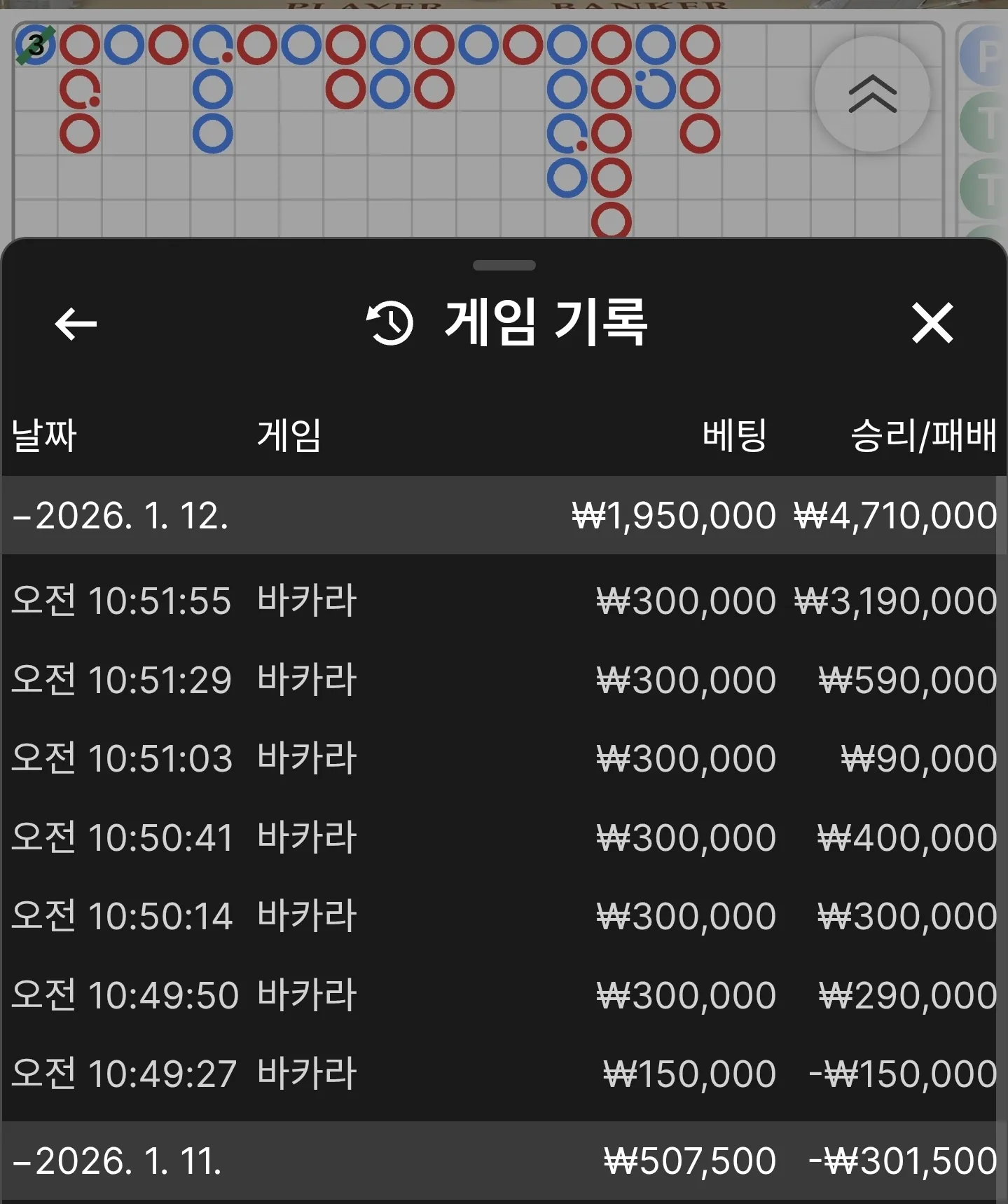This screenshot has height=1204, width=1008.
Task: Go back using the left arrow
Action: [76, 324]
